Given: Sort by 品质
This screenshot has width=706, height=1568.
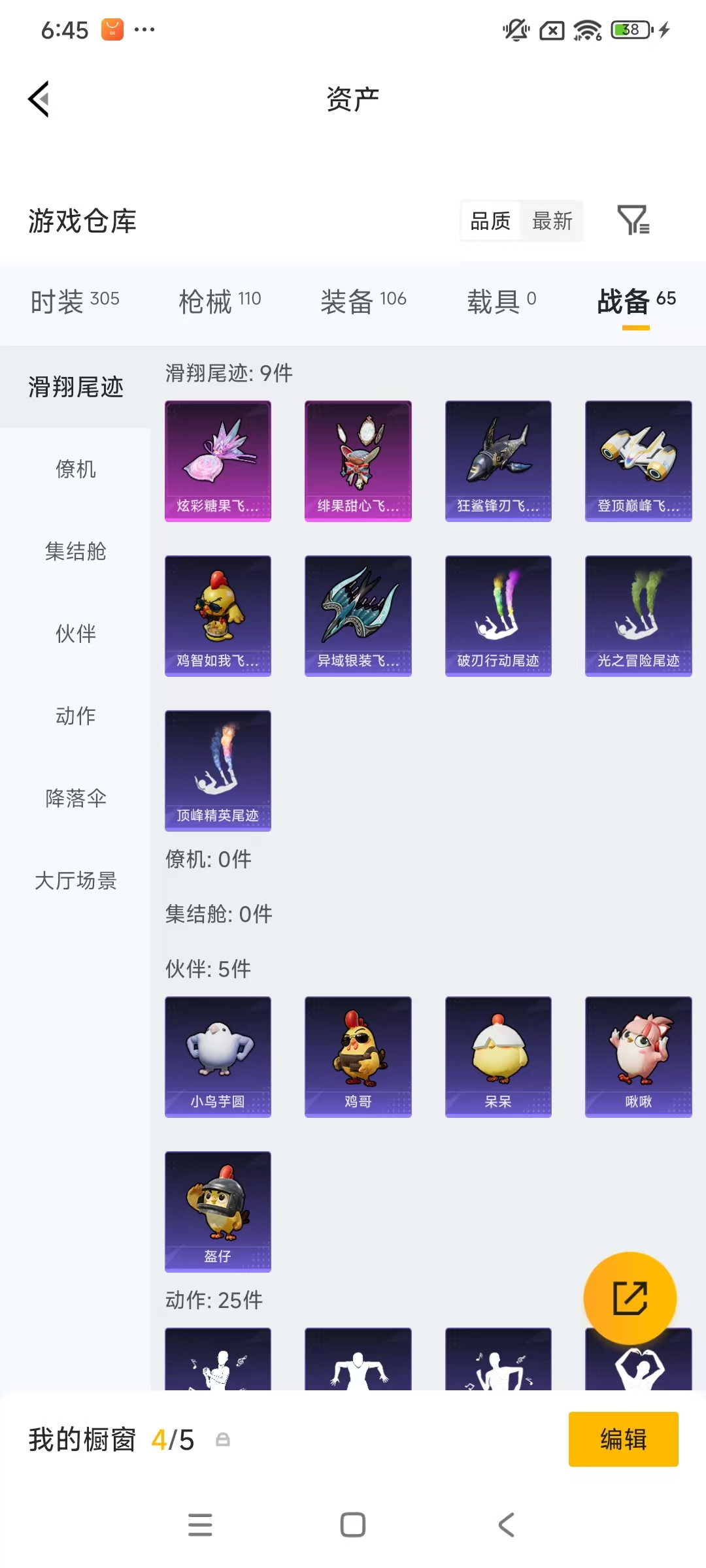Looking at the screenshot, I should tap(490, 221).
